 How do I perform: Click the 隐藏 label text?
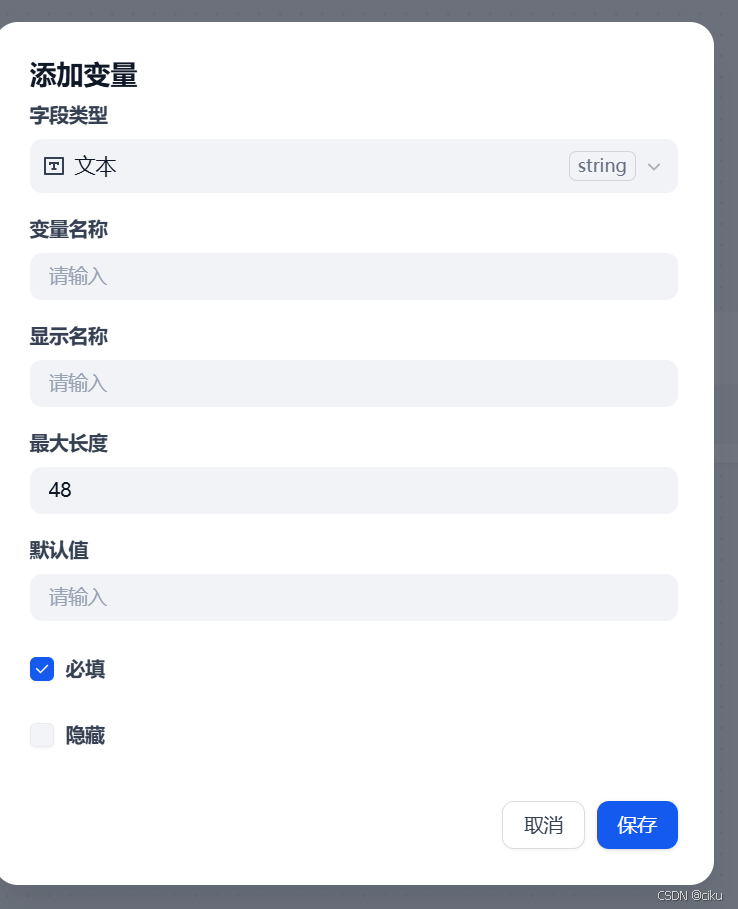85,735
